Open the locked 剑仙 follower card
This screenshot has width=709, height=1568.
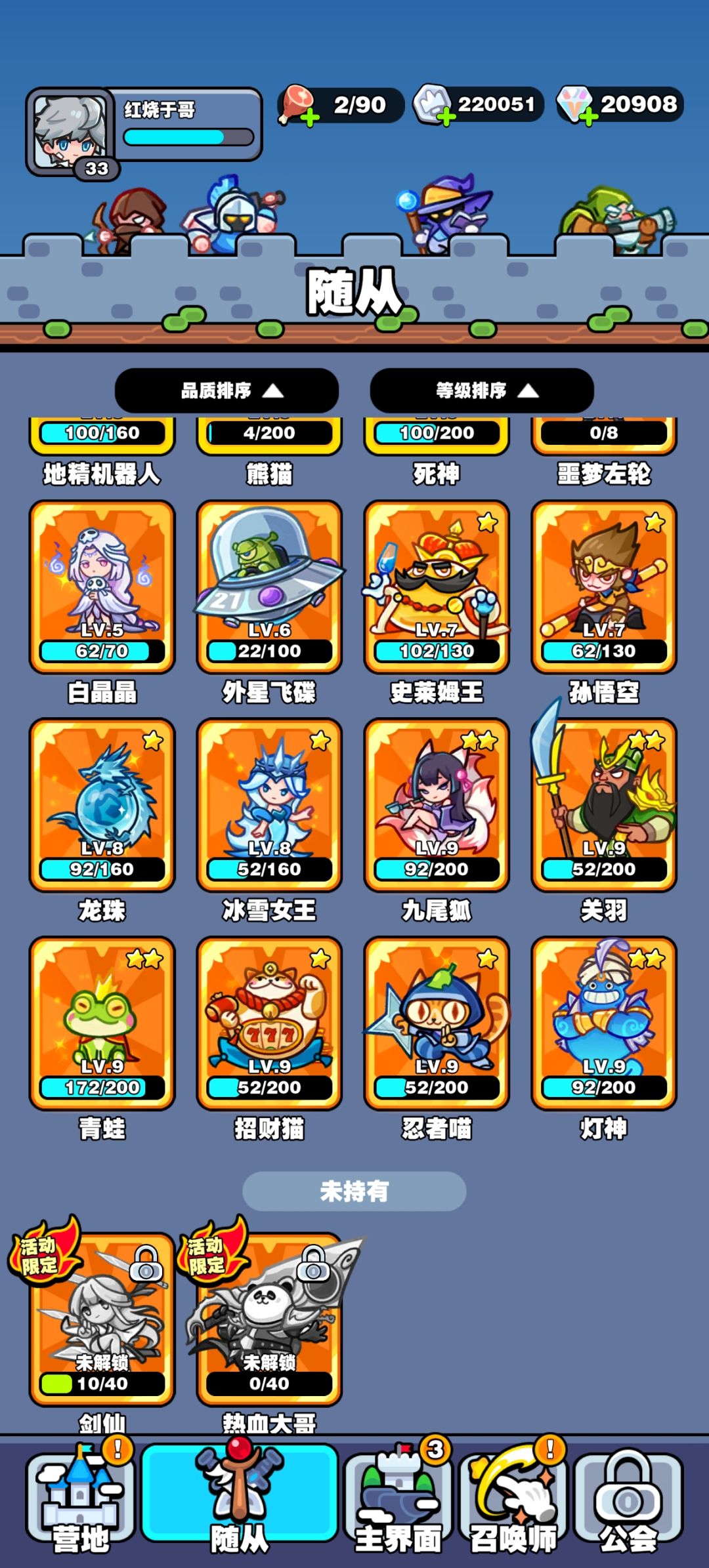[102, 1319]
